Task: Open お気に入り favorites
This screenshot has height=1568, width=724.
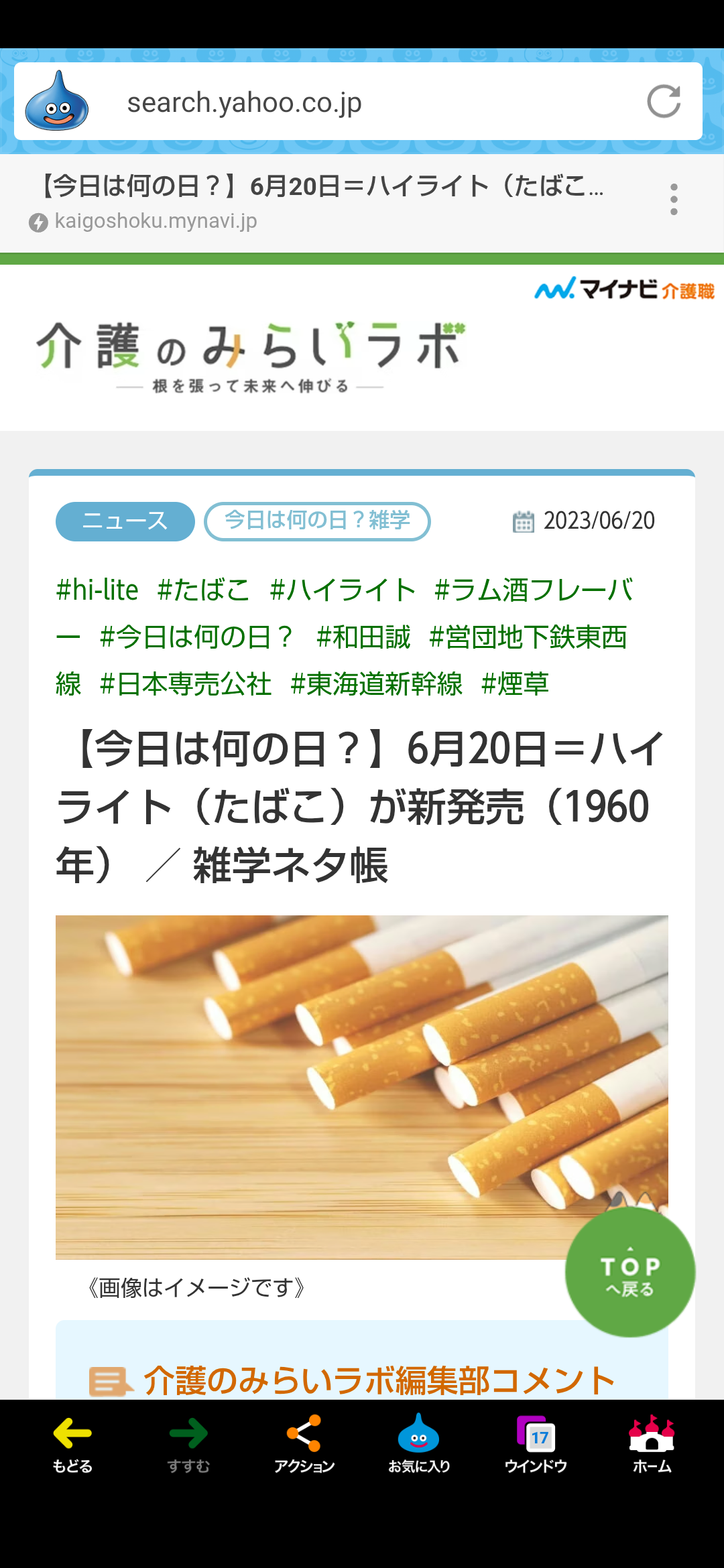Action: [x=419, y=1445]
